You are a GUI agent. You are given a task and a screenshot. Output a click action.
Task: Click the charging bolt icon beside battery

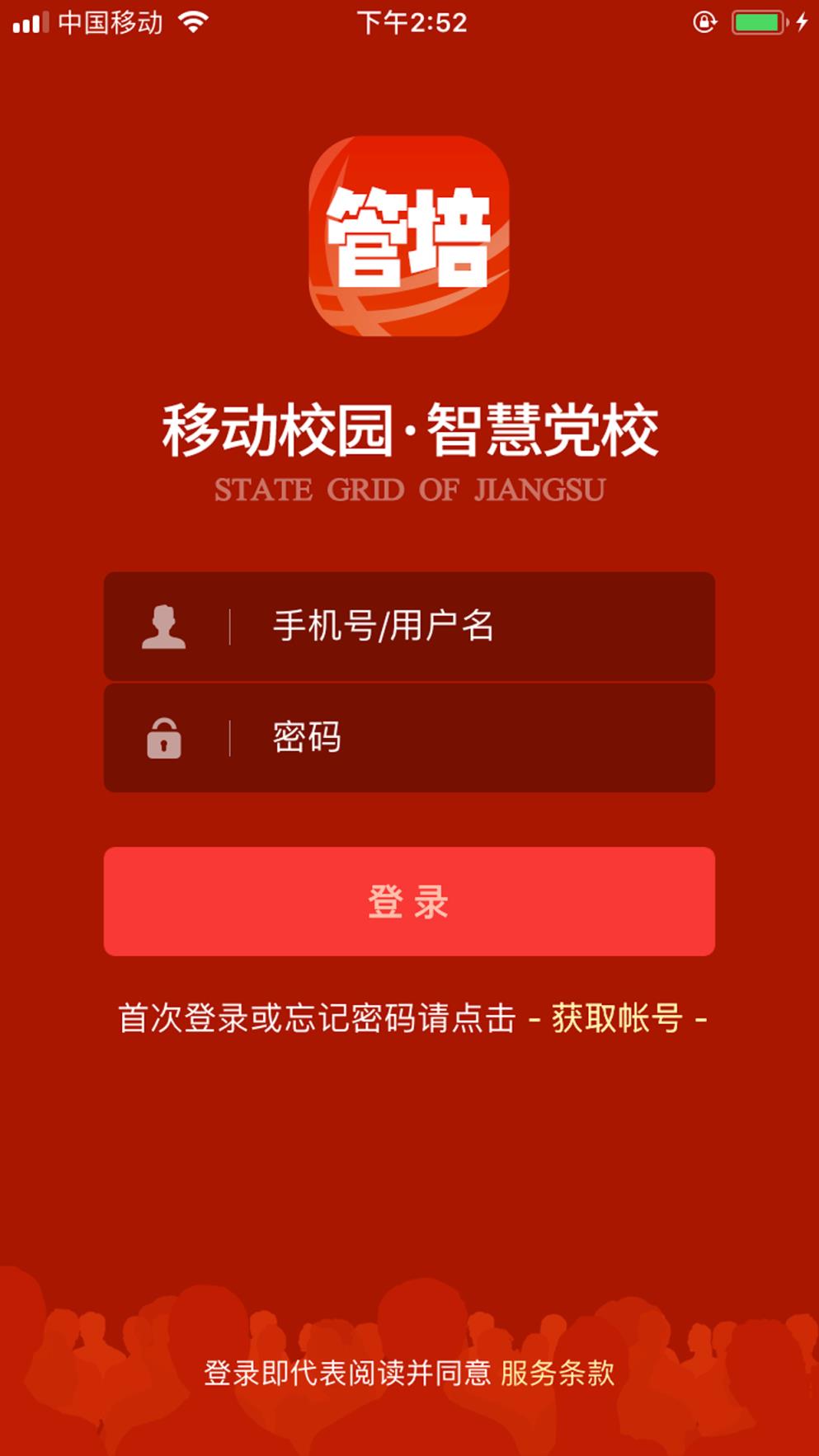click(801, 21)
